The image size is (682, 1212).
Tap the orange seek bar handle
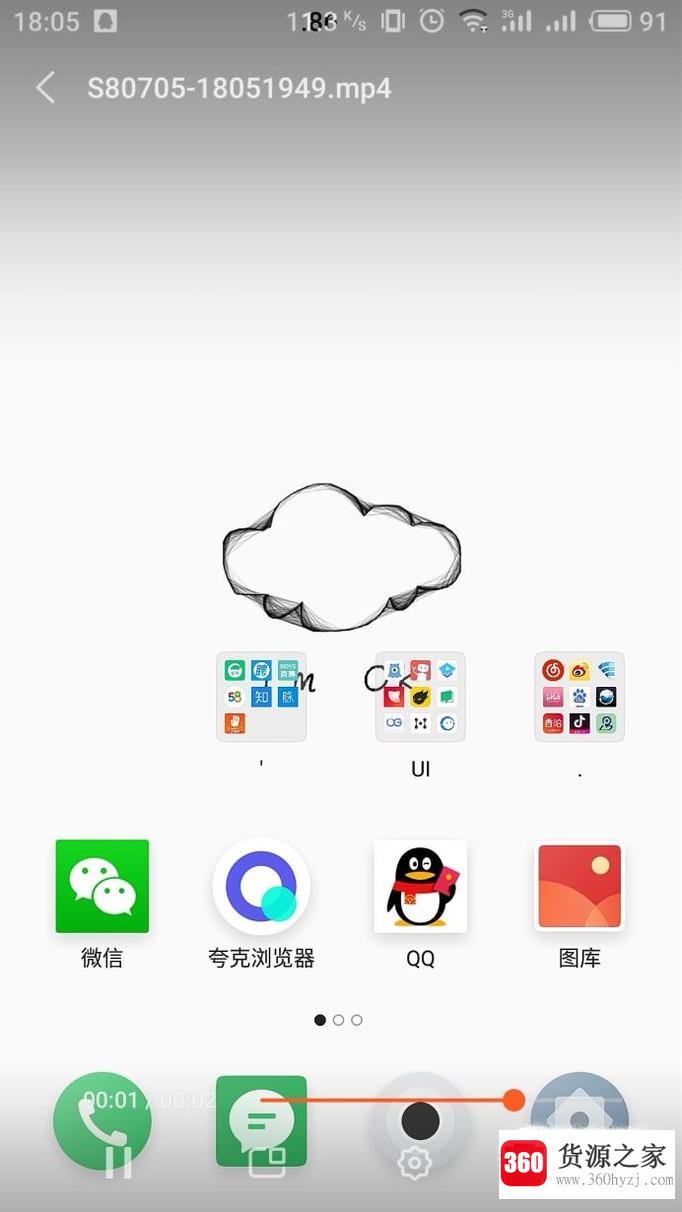coord(514,1100)
